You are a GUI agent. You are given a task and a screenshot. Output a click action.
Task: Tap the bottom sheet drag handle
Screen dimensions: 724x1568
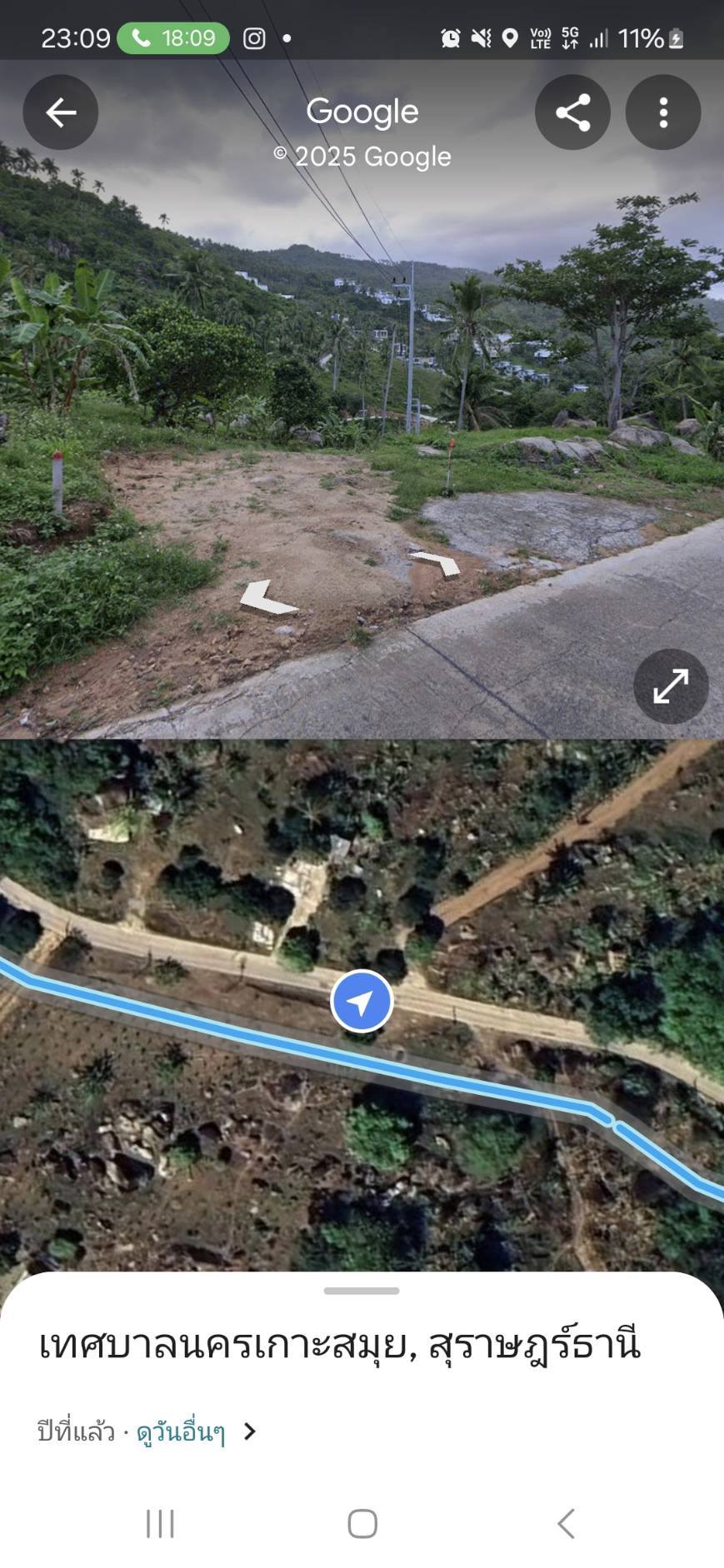pyautogui.click(x=362, y=1291)
